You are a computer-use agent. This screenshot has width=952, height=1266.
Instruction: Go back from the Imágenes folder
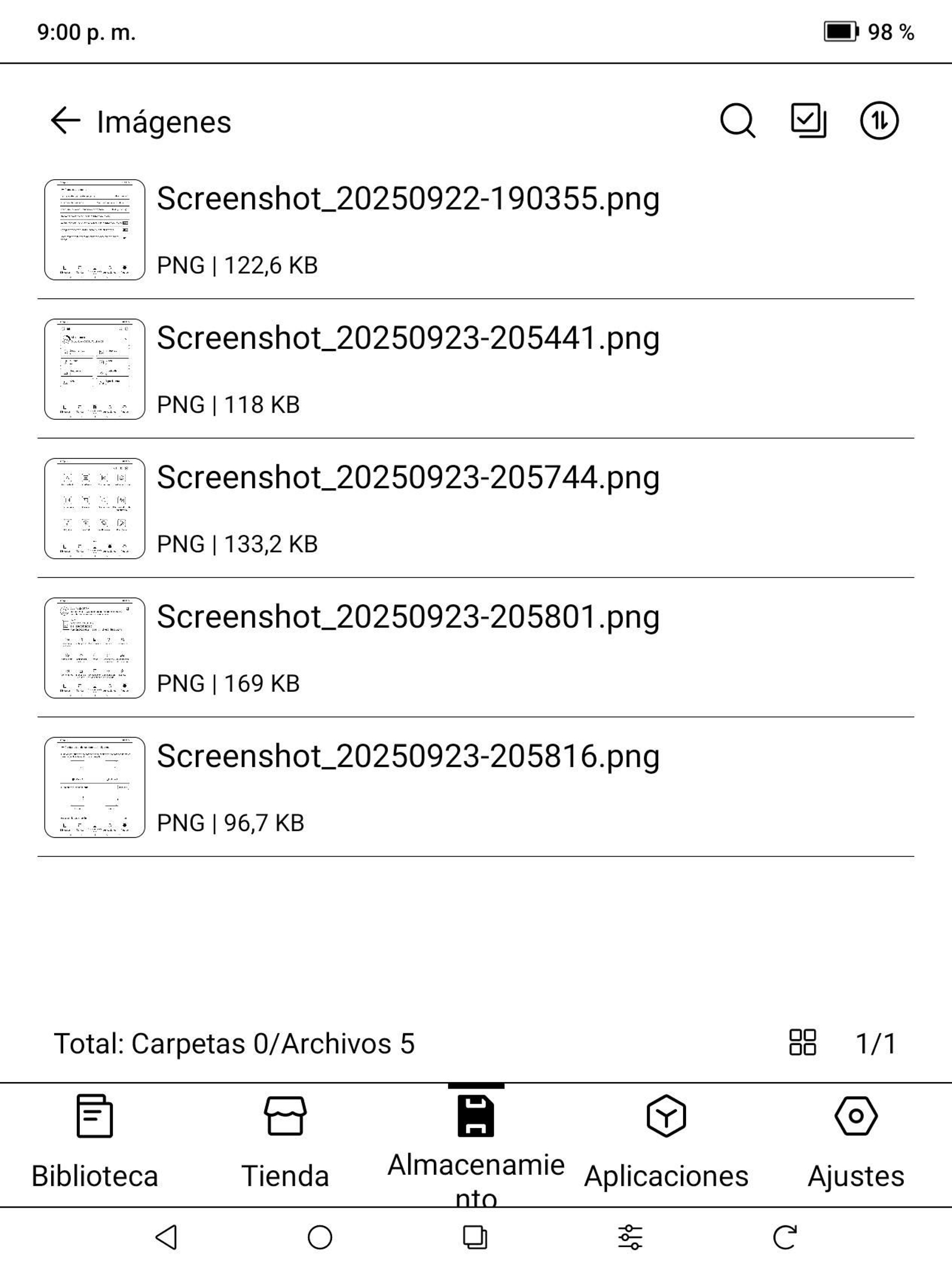(x=65, y=121)
